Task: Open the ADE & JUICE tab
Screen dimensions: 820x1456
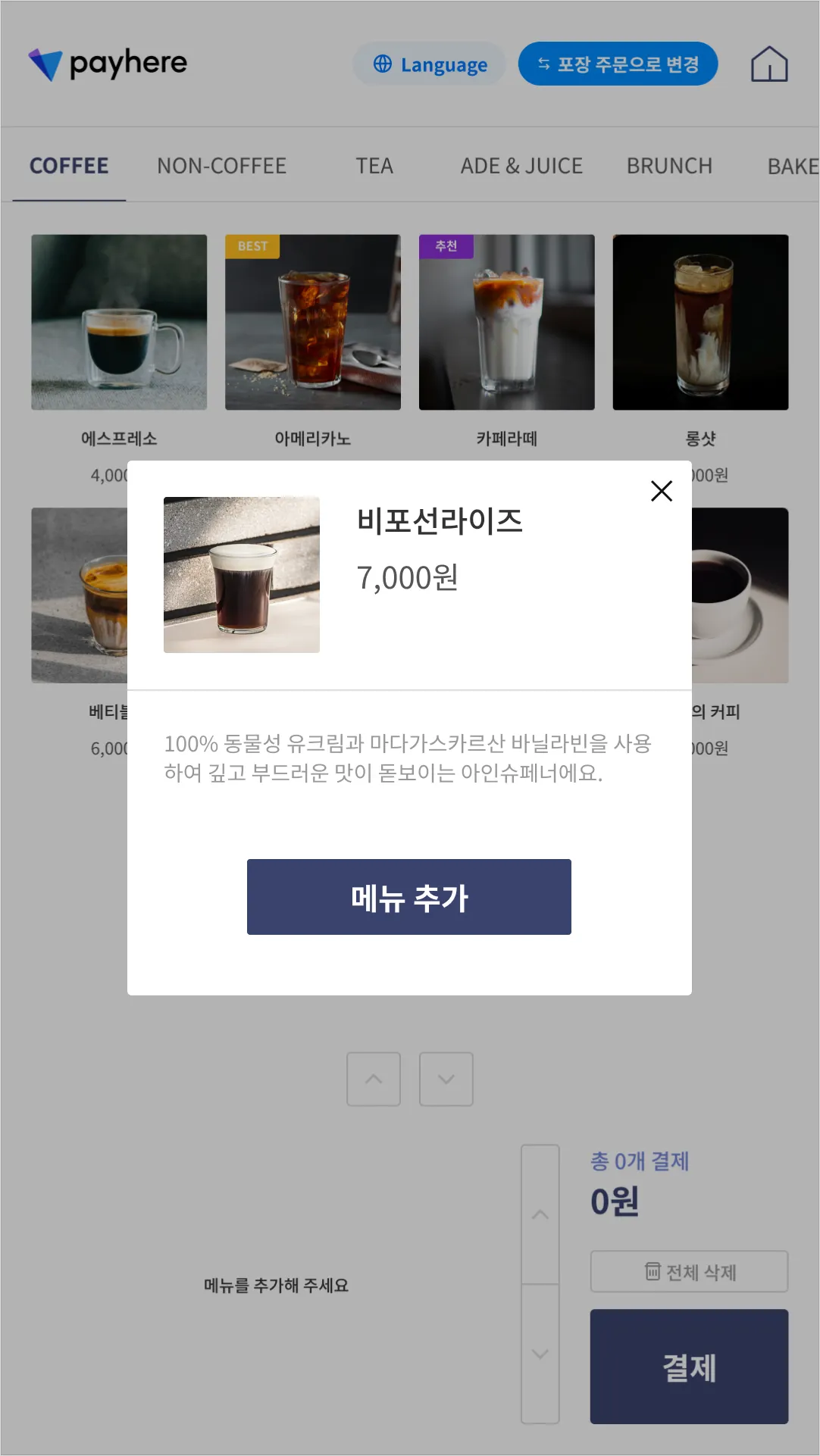Action: 521,166
